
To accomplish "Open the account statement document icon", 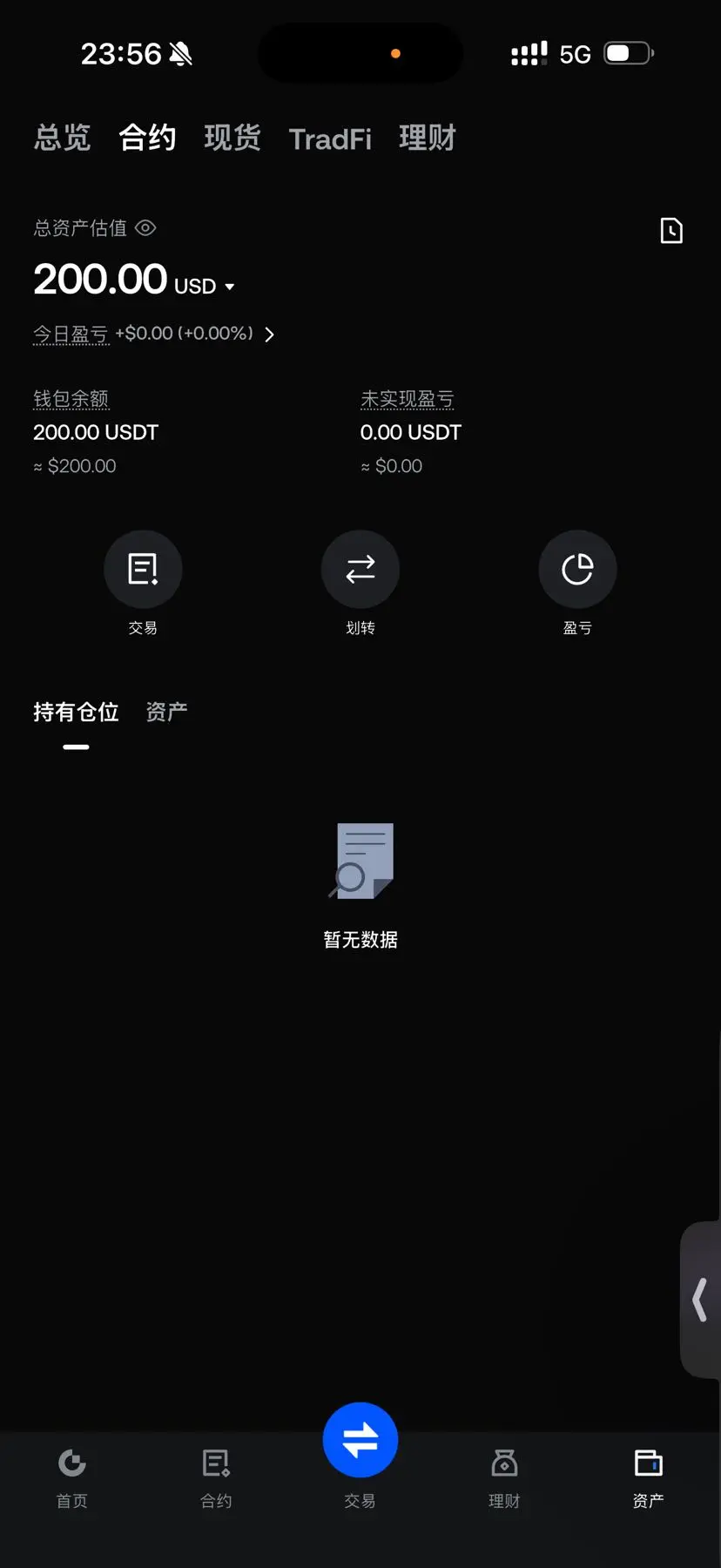I will [x=670, y=231].
